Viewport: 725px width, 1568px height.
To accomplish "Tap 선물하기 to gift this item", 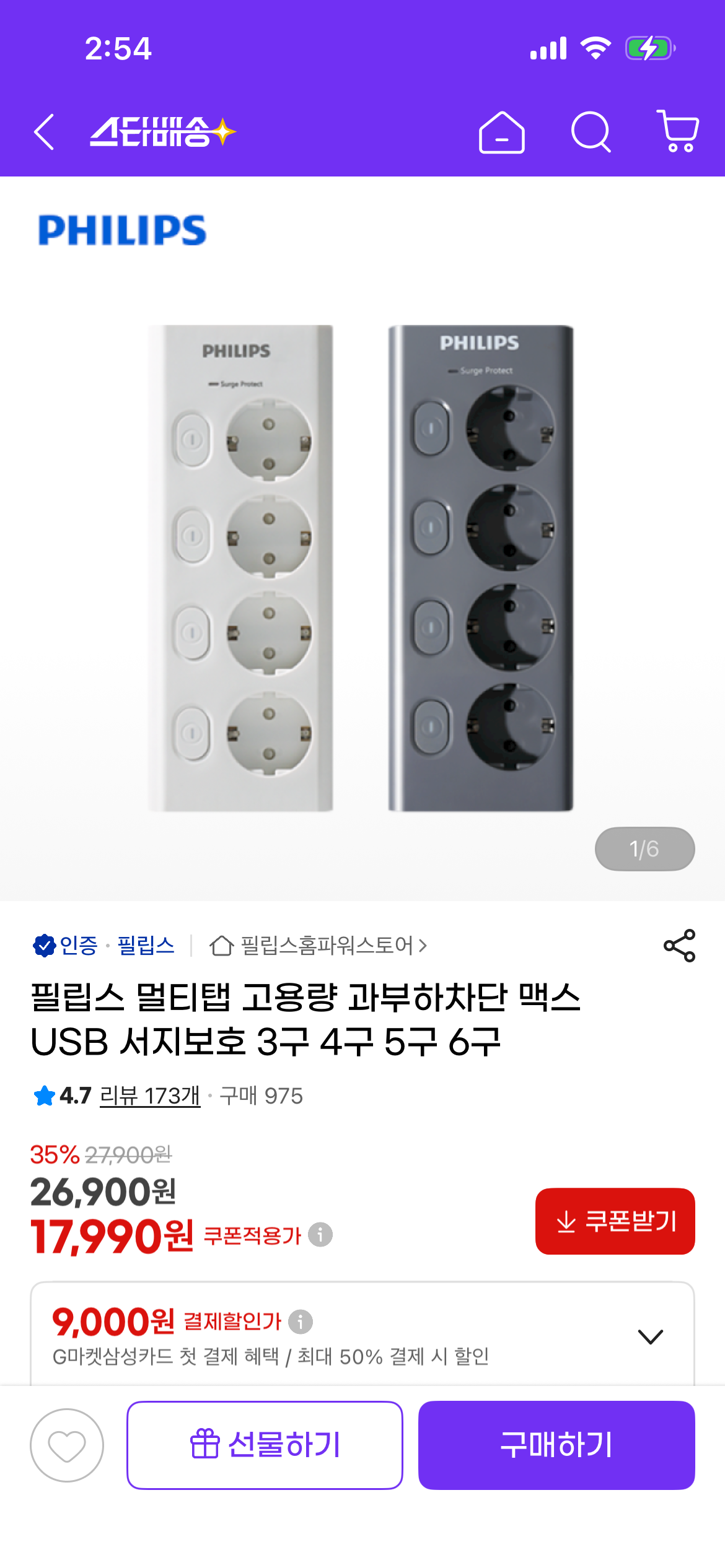I will click(x=265, y=1445).
